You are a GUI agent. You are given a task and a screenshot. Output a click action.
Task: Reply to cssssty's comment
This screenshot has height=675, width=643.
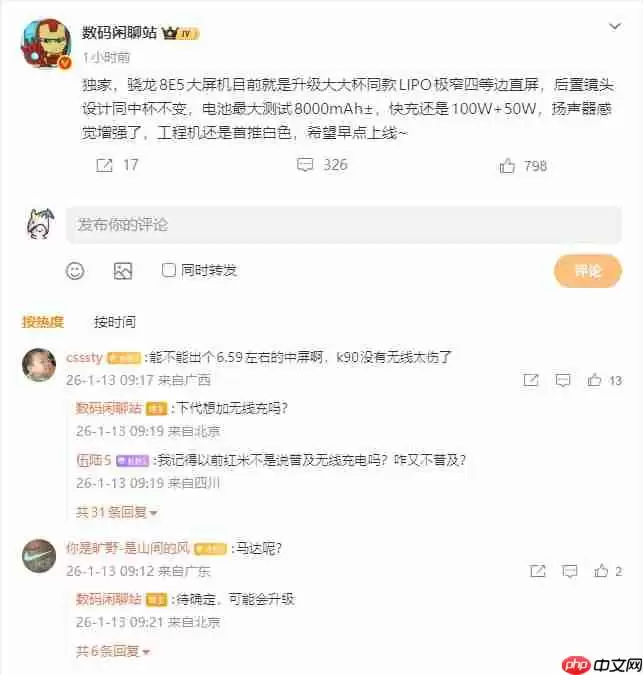click(563, 380)
